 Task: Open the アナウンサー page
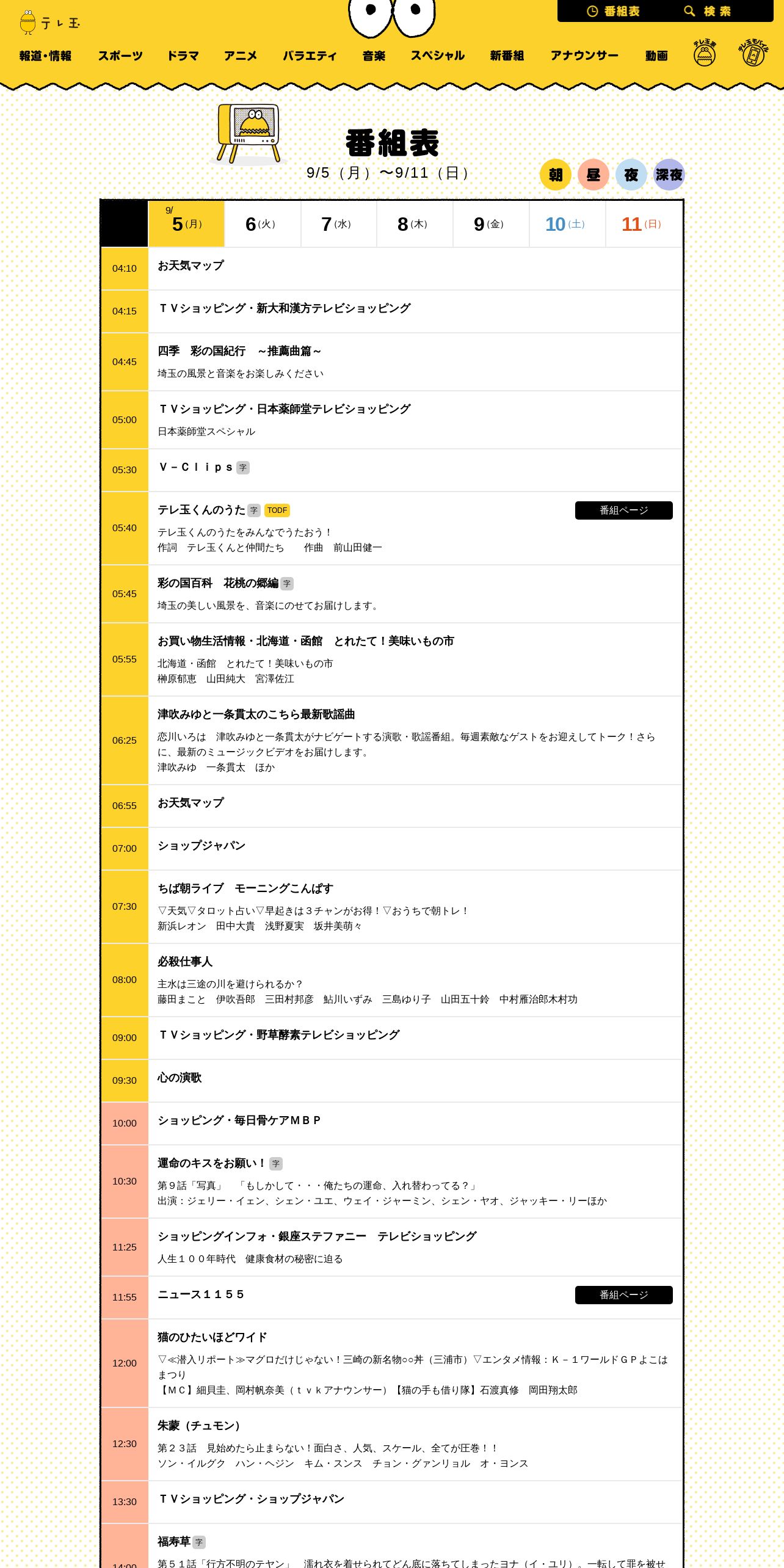pos(584,56)
